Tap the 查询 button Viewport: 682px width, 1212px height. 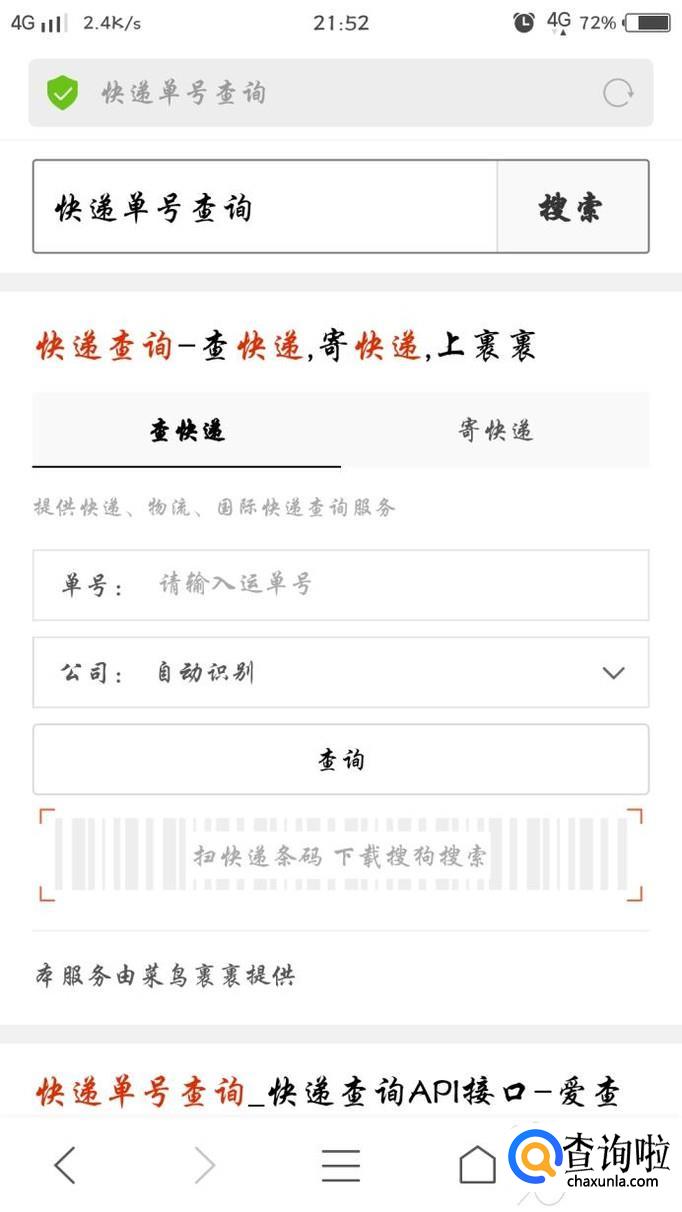(x=340, y=760)
